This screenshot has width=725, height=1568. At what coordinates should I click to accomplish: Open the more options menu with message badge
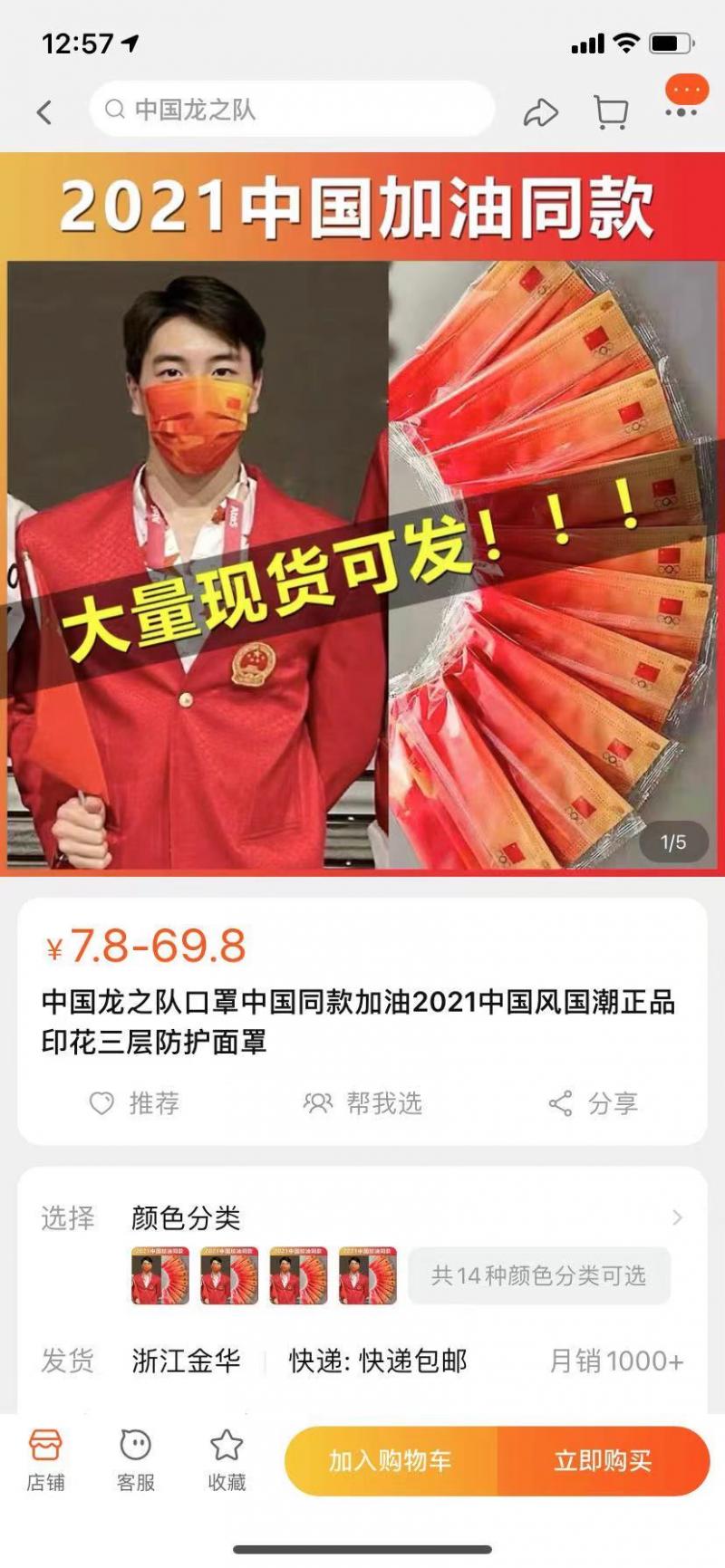(684, 98)
